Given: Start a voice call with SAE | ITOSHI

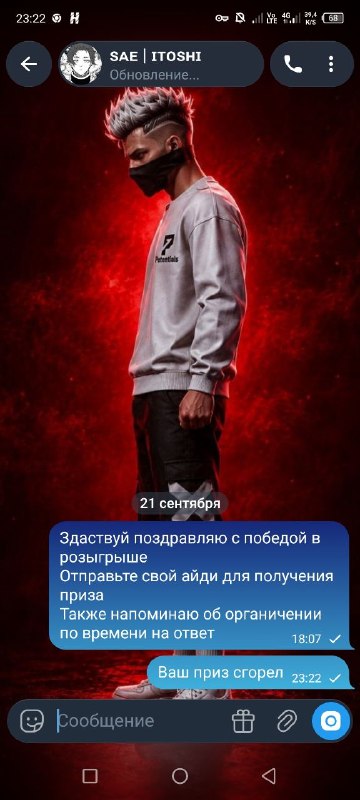Looking at the screenshot, I should click(x=293, y=64).
